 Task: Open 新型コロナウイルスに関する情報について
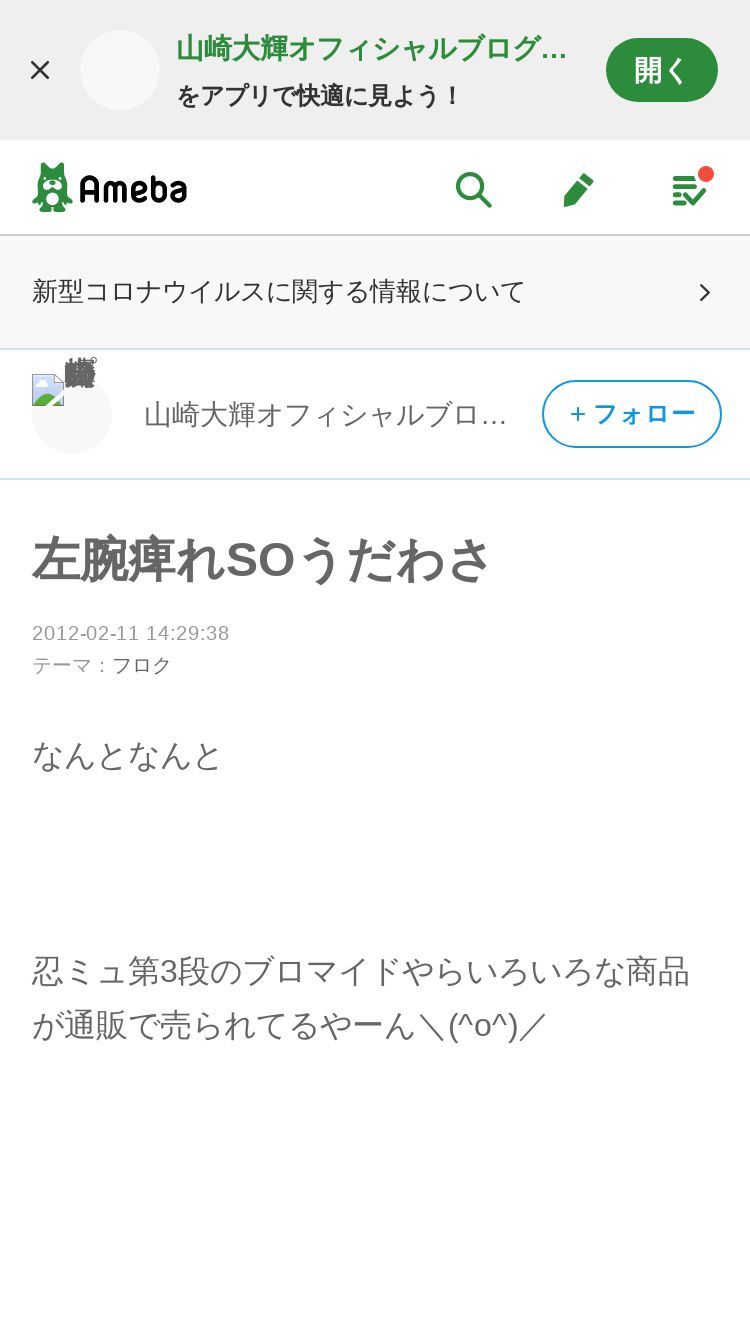(x=375, y=292)
